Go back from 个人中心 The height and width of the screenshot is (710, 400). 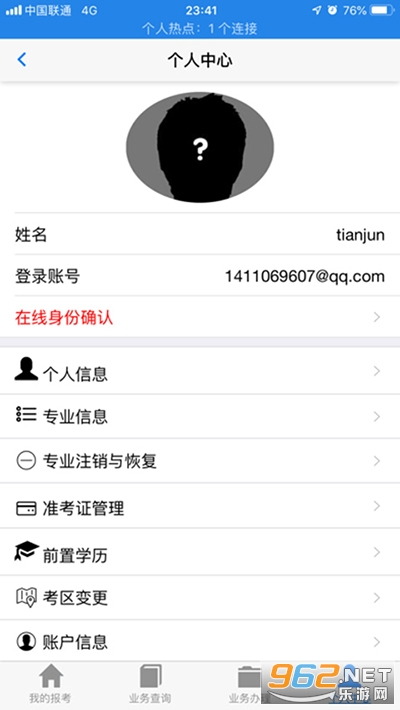22,60
